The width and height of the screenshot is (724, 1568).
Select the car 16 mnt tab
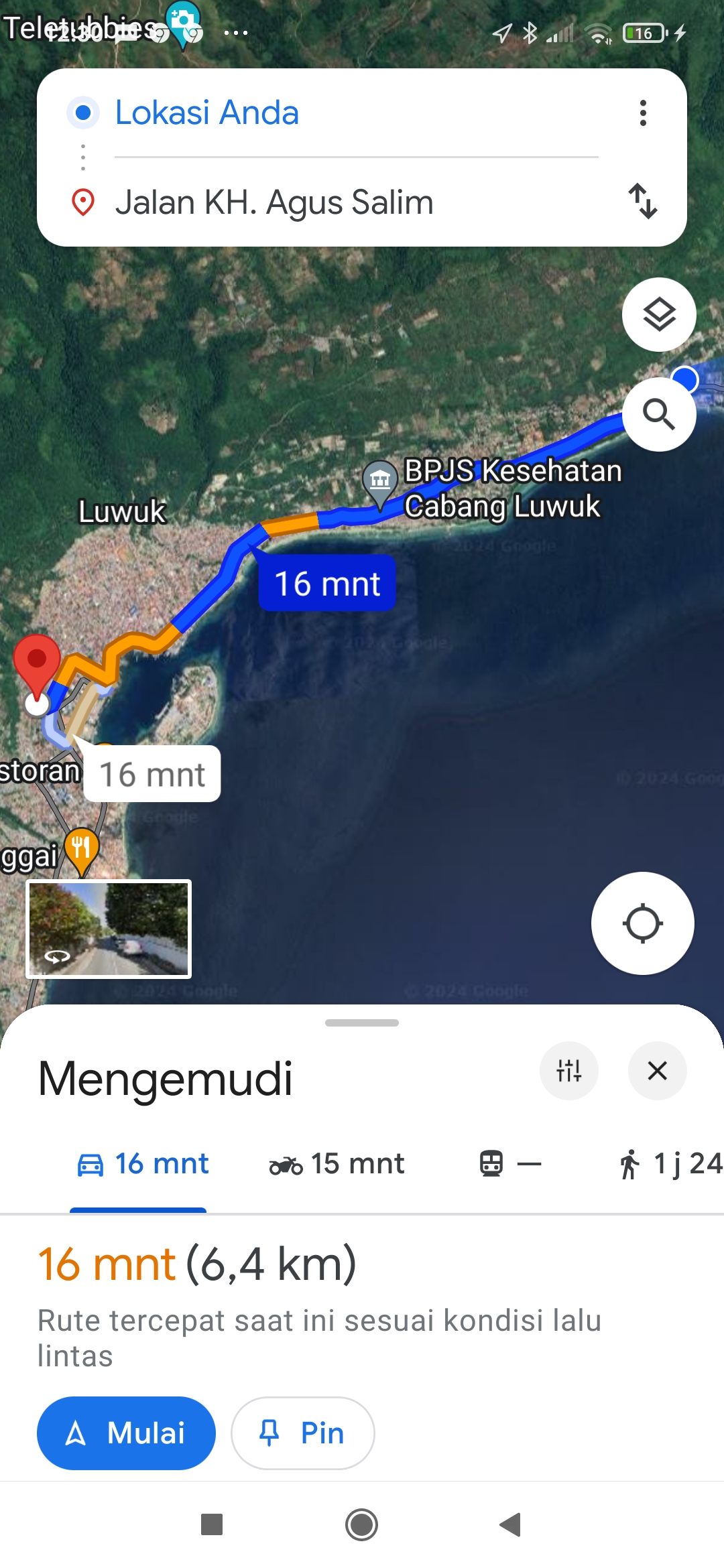coord(142,1164)
